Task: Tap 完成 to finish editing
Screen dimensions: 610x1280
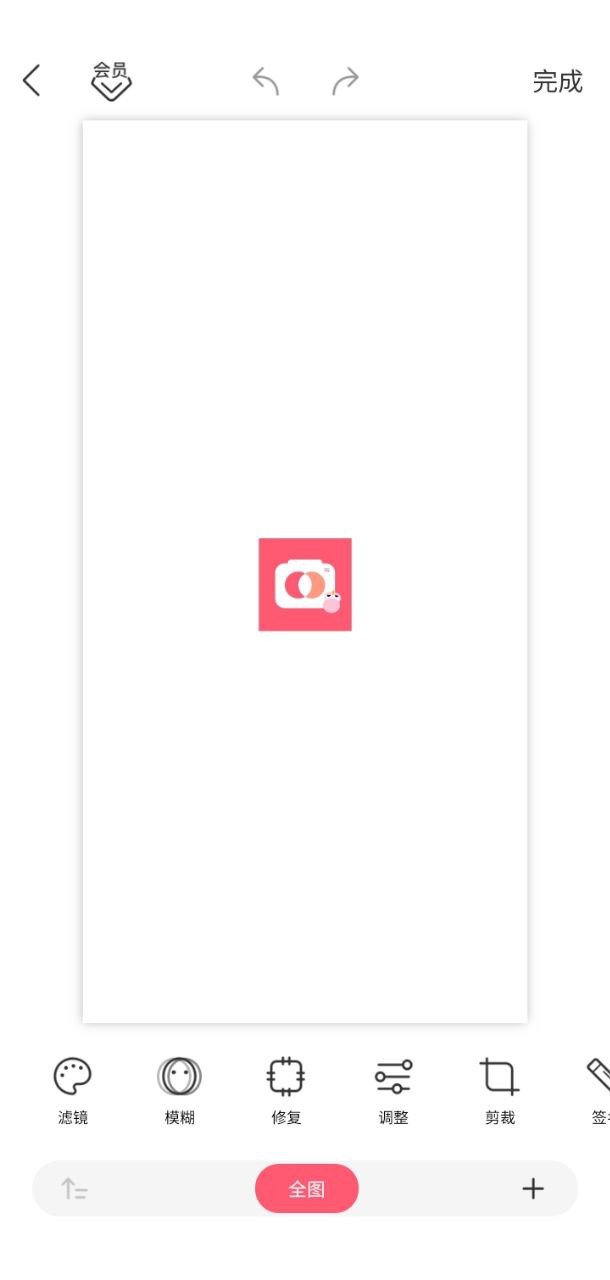Action: coord(557,81)
